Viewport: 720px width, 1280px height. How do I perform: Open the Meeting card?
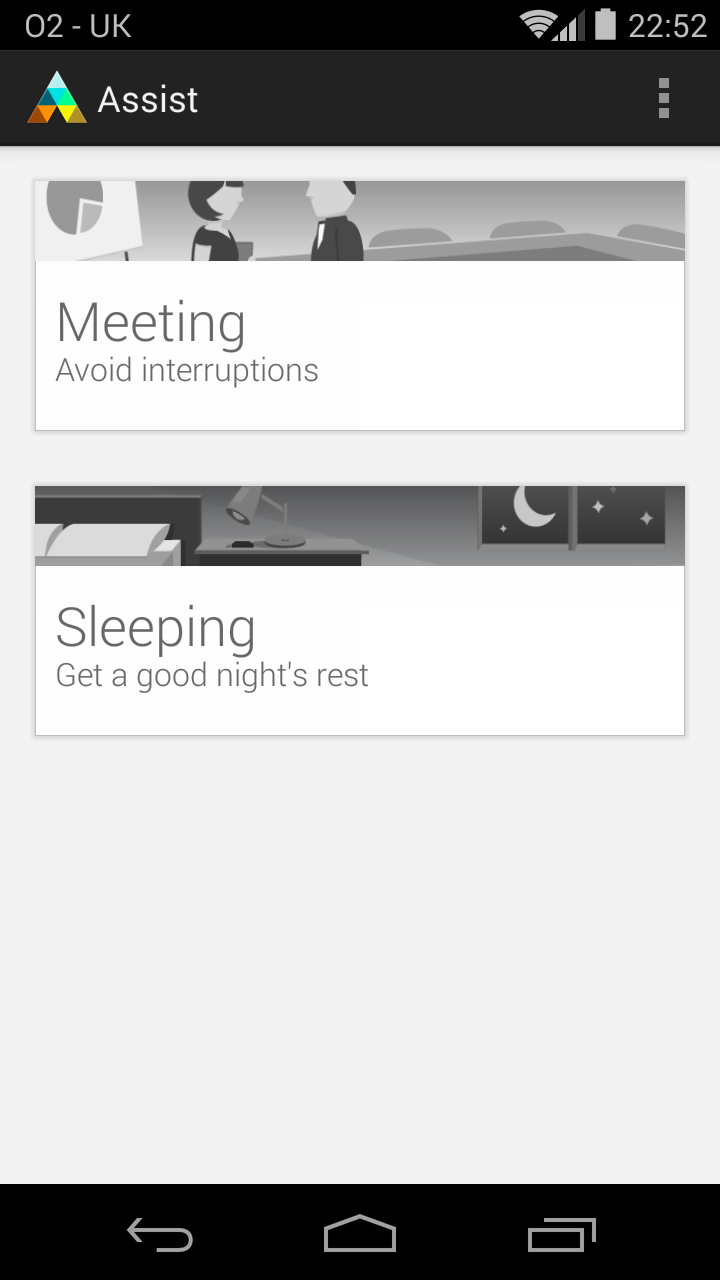pyautogui.click(x=360, y=306)
